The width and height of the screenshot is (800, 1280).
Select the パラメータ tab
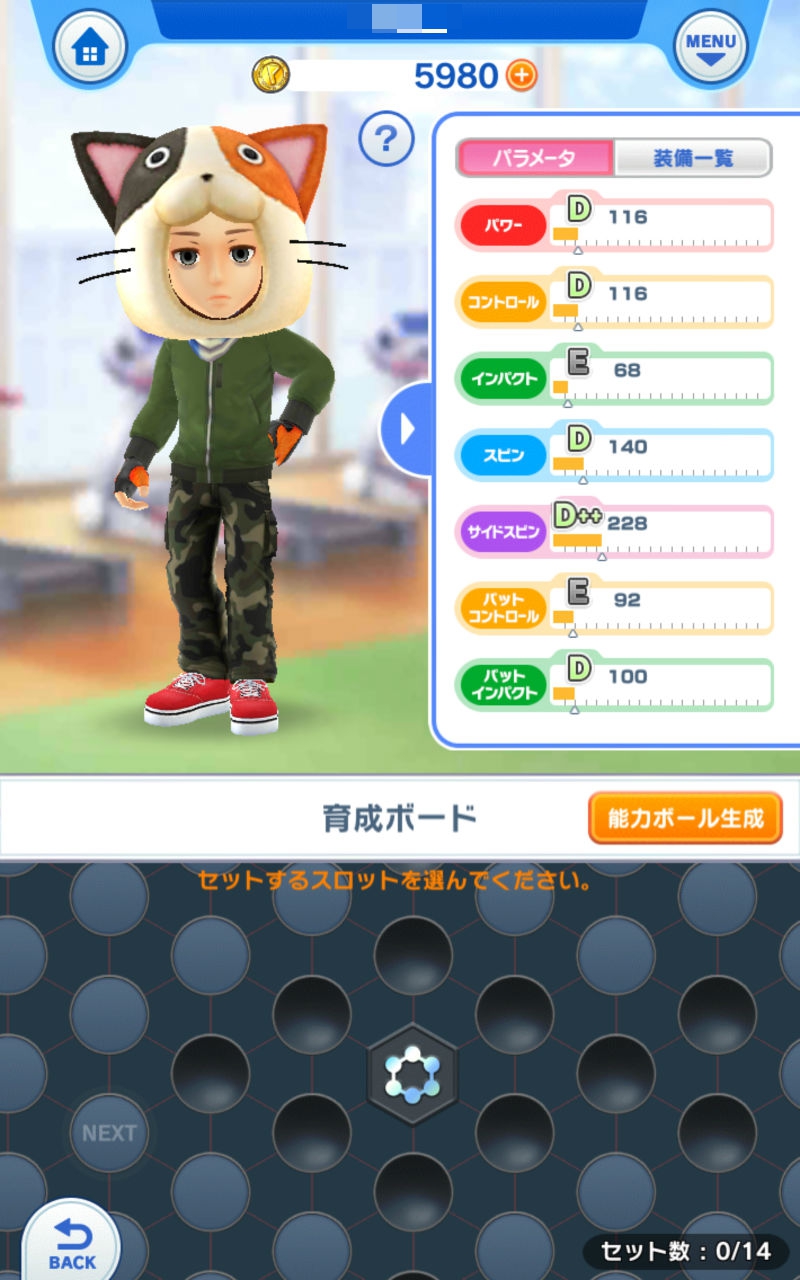tap(534, 158)
